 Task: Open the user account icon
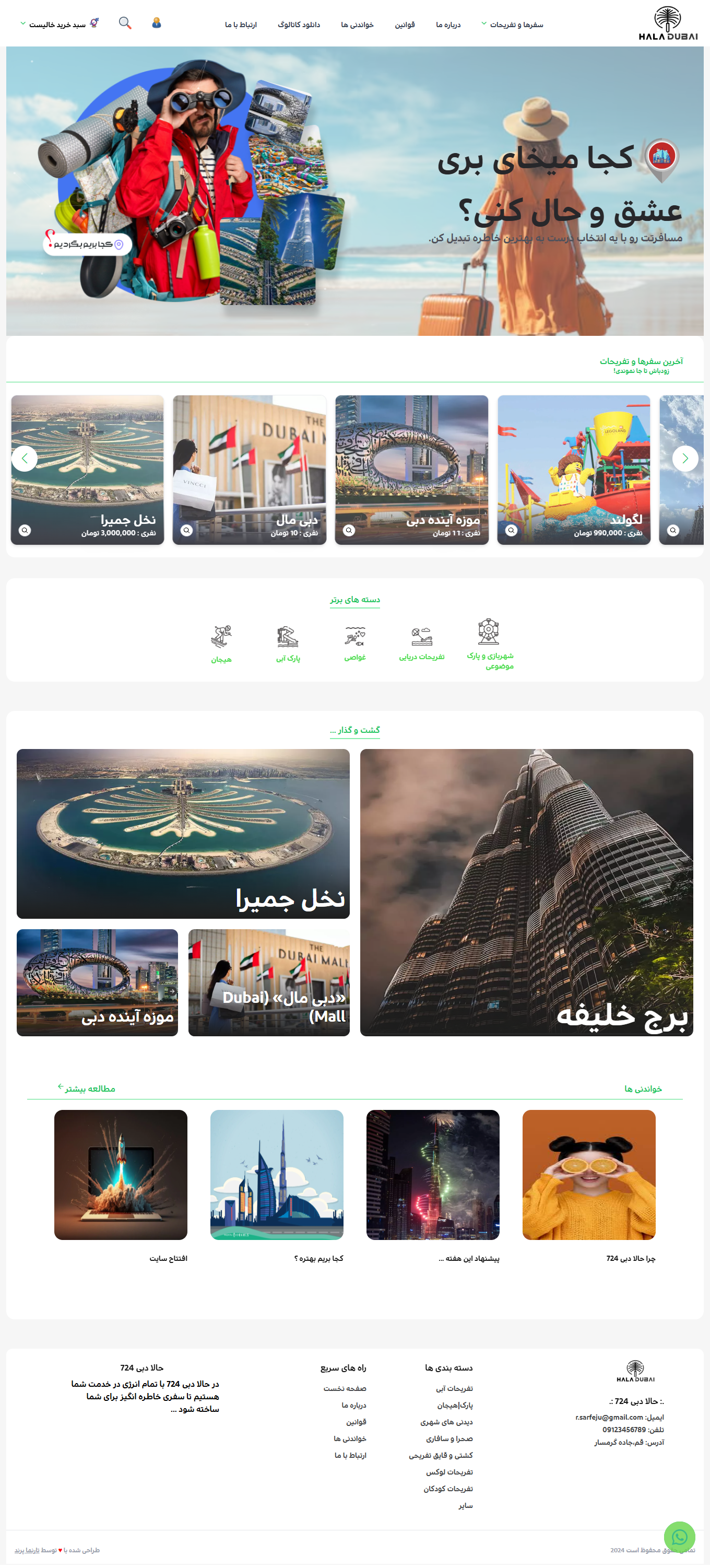(x=157, y=22)
